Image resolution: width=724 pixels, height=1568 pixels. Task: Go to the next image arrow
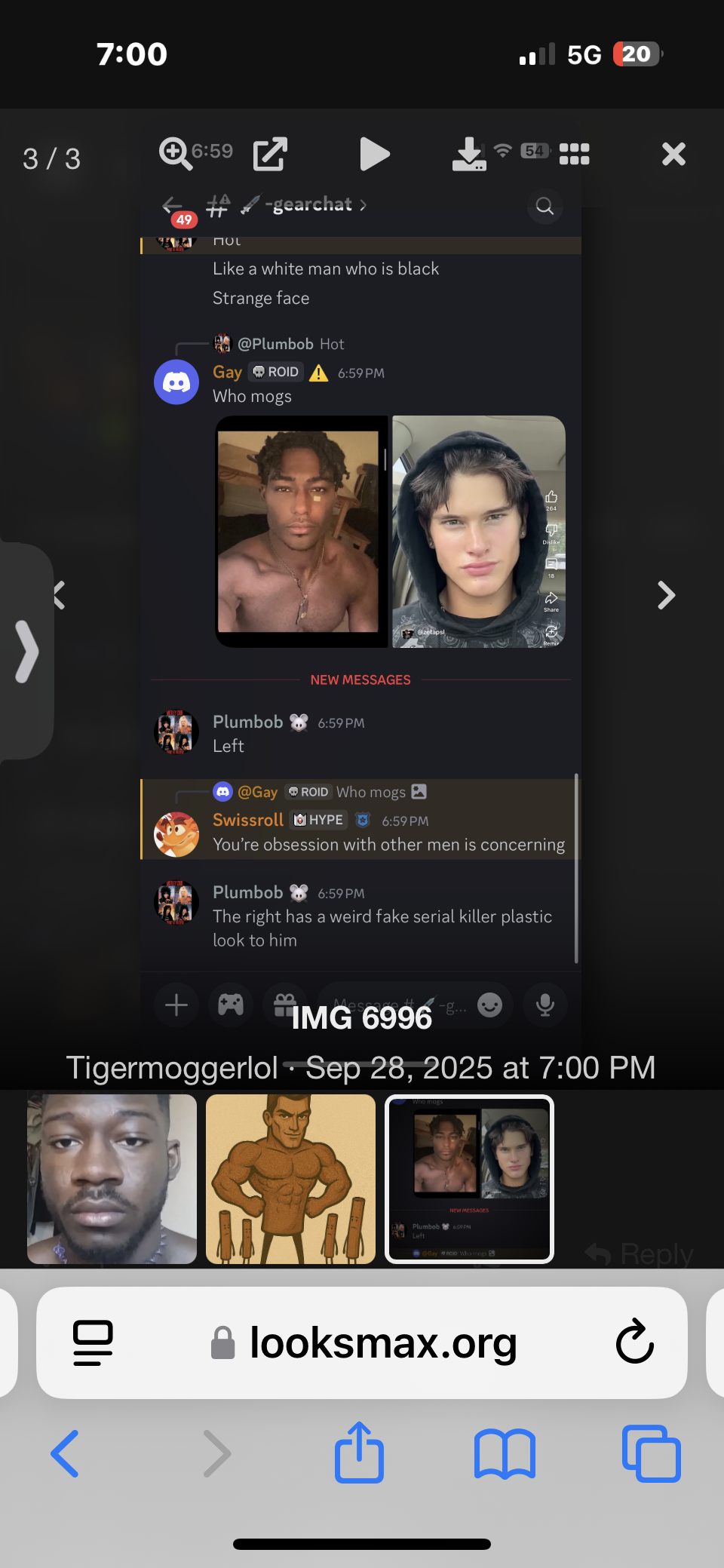click(x=665, y=595)
